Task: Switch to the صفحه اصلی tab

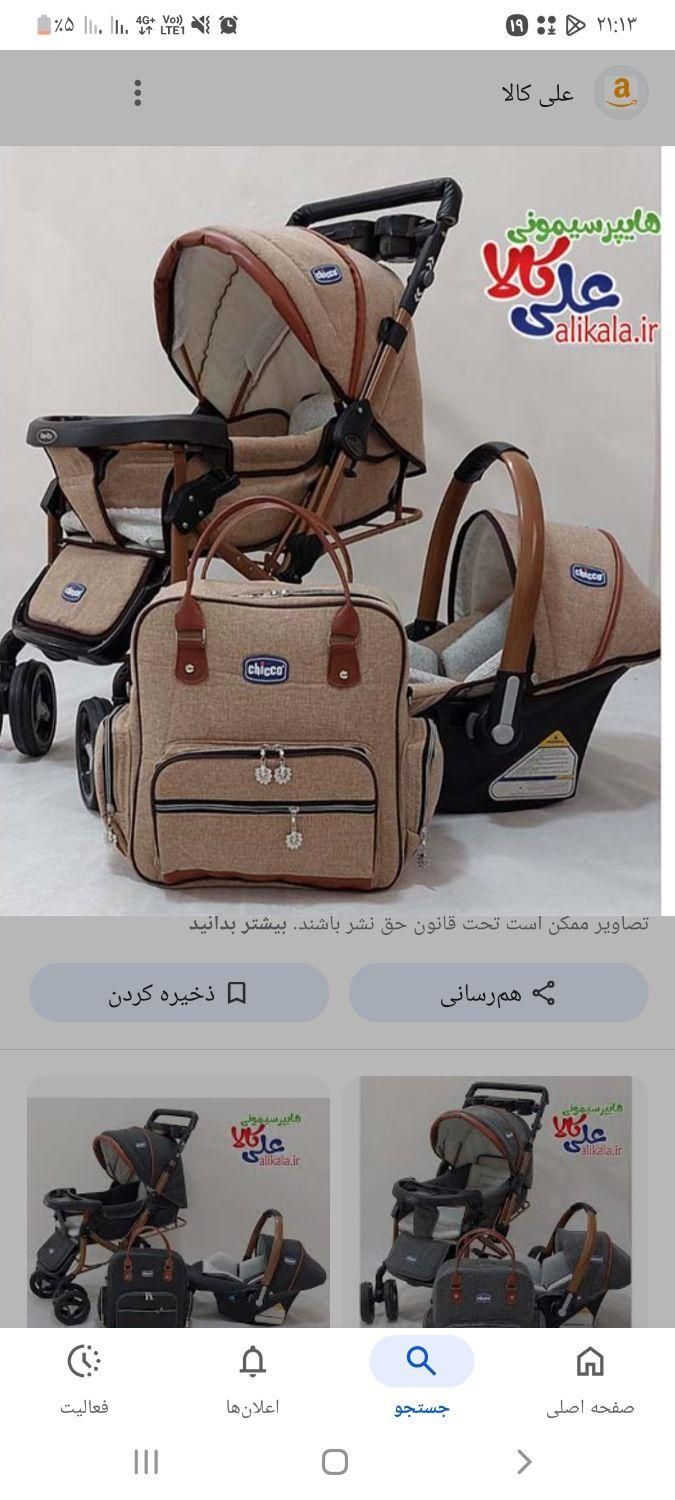Action: point(590,1380)
